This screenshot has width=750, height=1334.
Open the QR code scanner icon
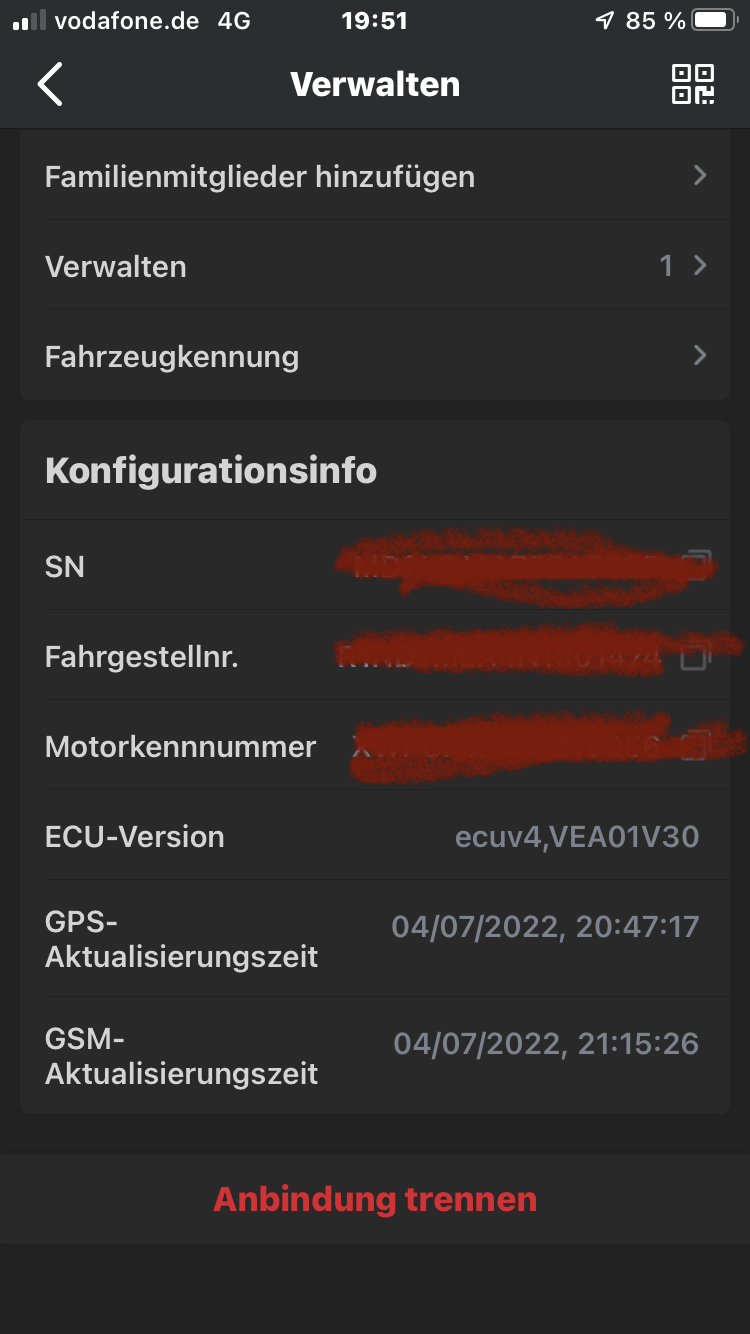tap(692, 84)
